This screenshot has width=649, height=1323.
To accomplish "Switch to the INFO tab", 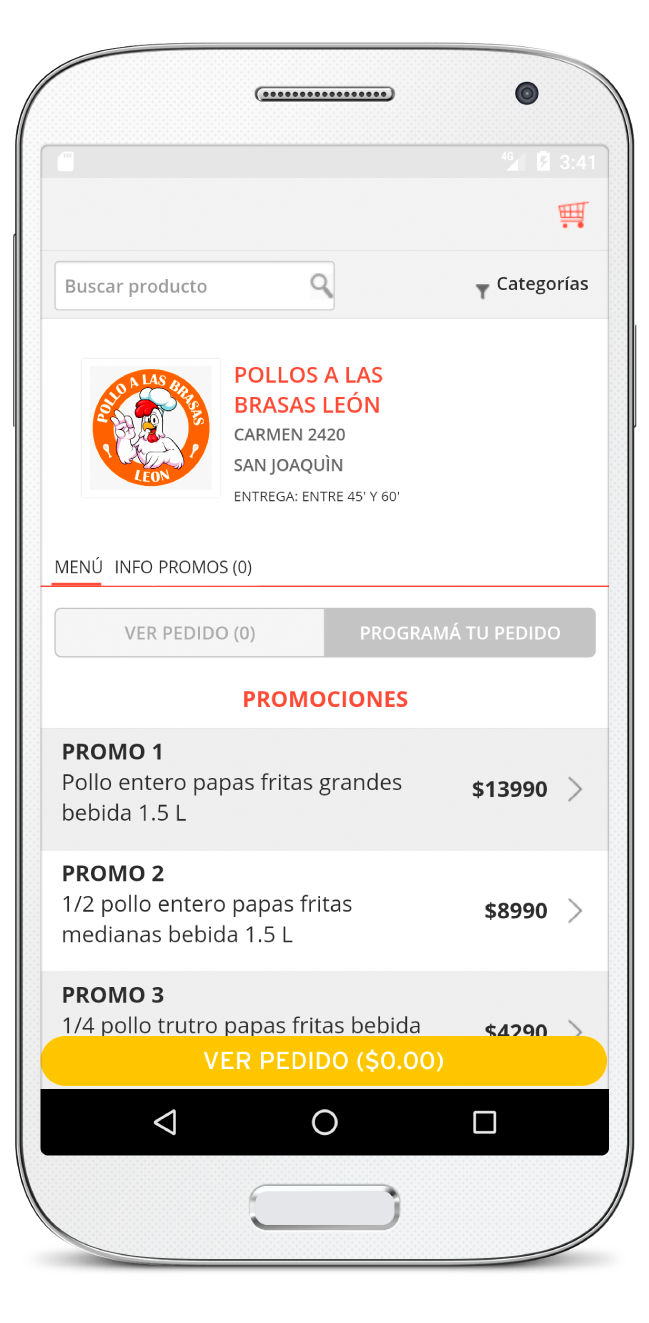I will pyautogui.click(x=134, y=567).
